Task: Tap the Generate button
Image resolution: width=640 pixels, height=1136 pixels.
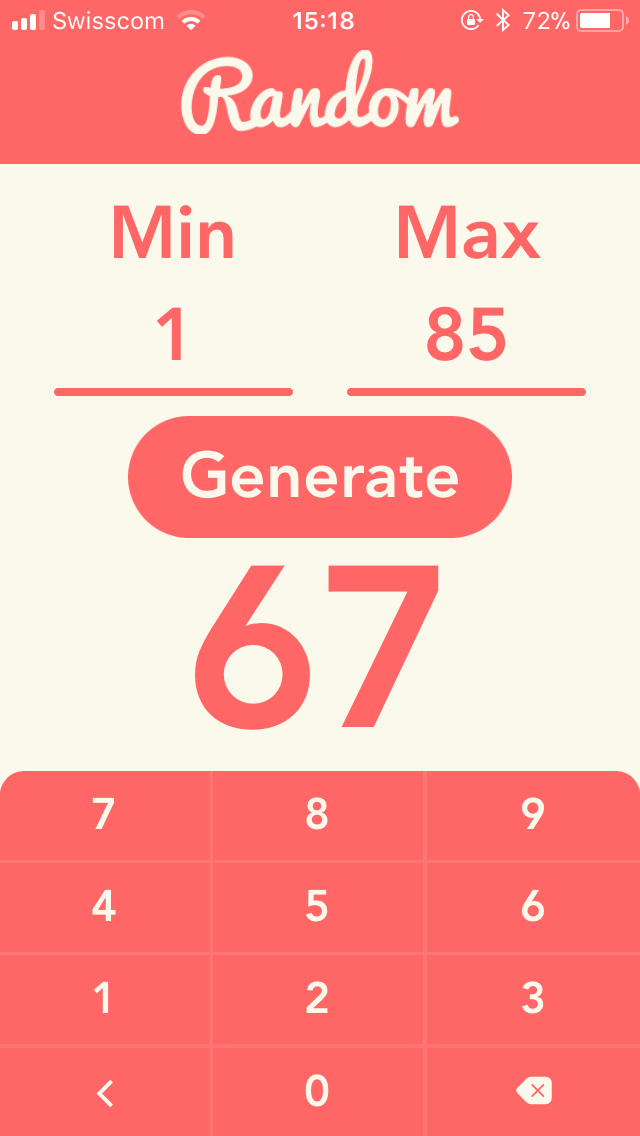Action: pyautogui.click(x=320, y=477)
